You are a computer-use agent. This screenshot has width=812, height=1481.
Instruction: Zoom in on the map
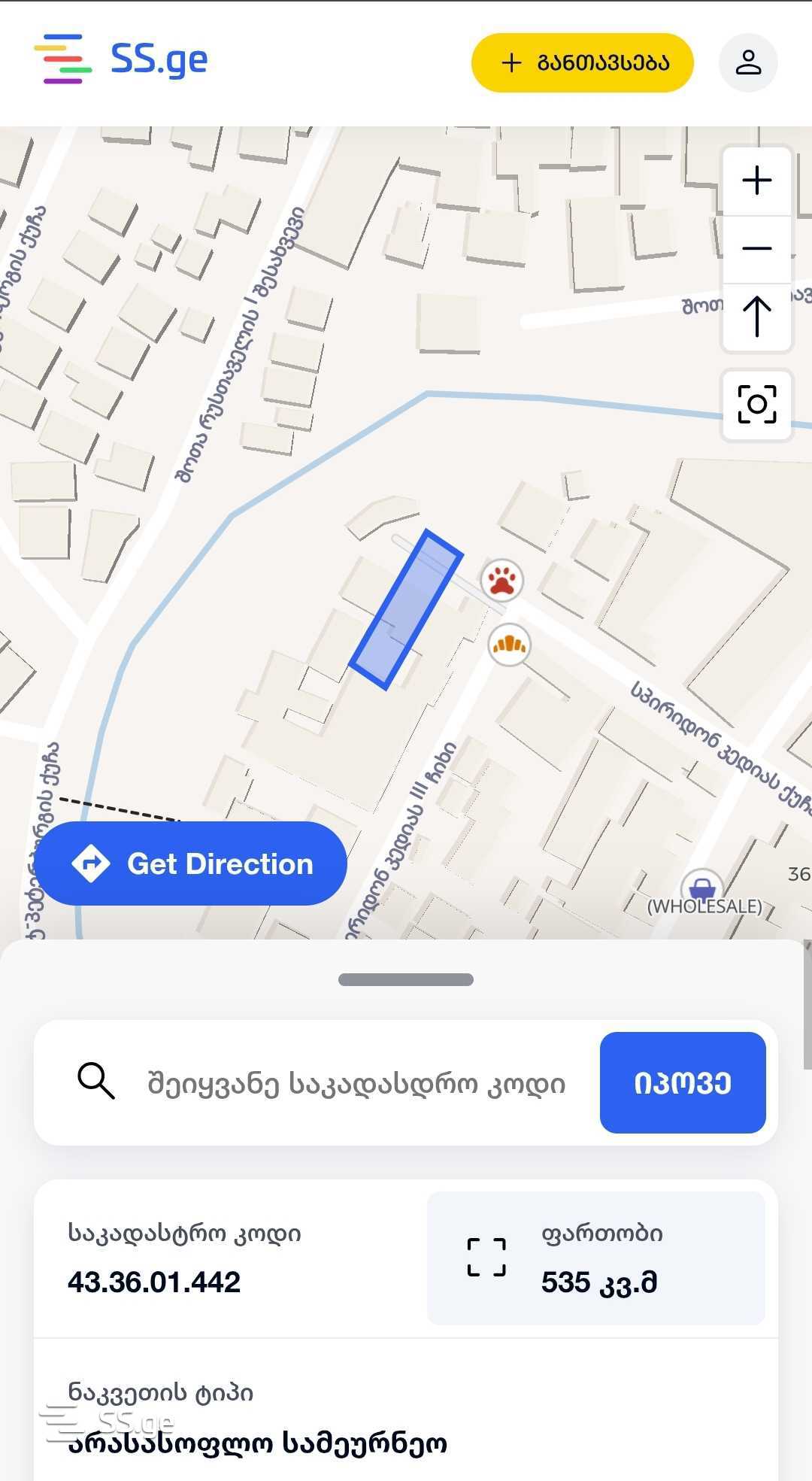(x=756, y=181)
